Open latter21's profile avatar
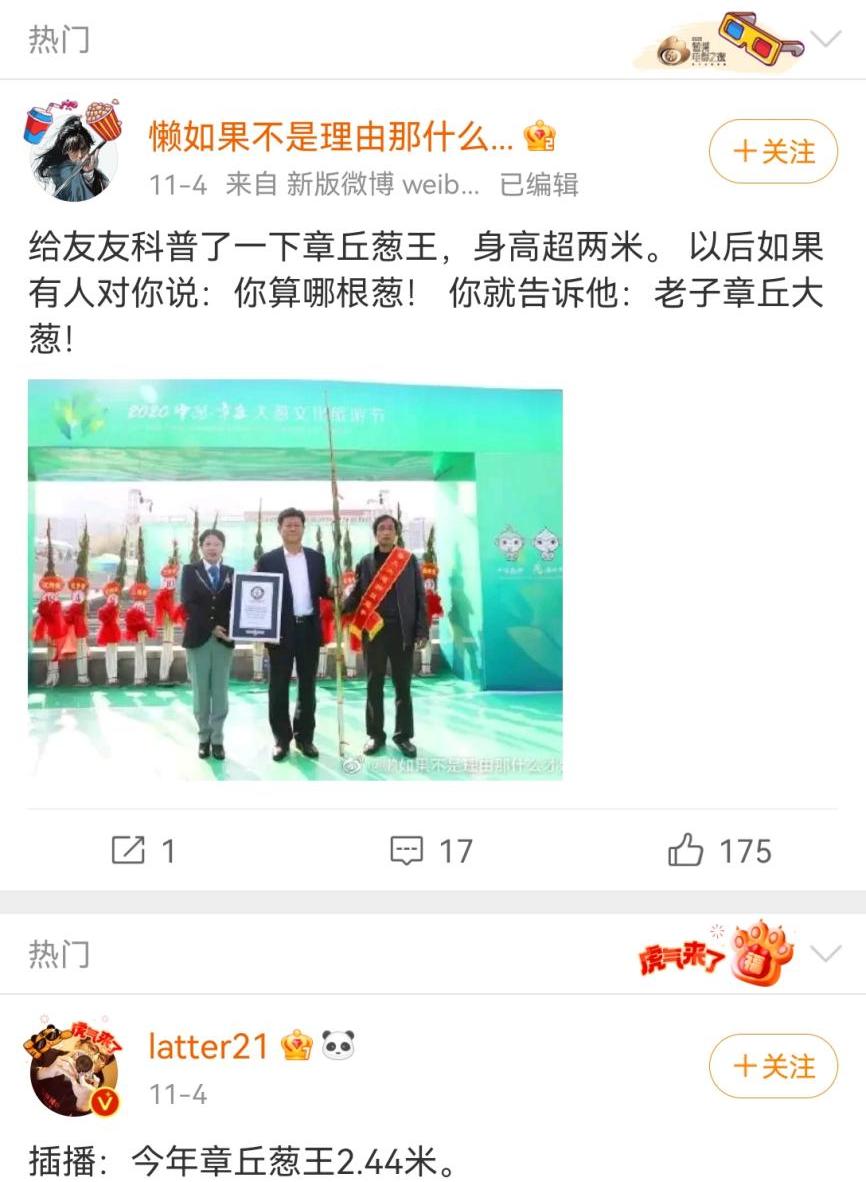This screenshot has width=866, height=1182. pyautogui.click(x=70, y=1067)
